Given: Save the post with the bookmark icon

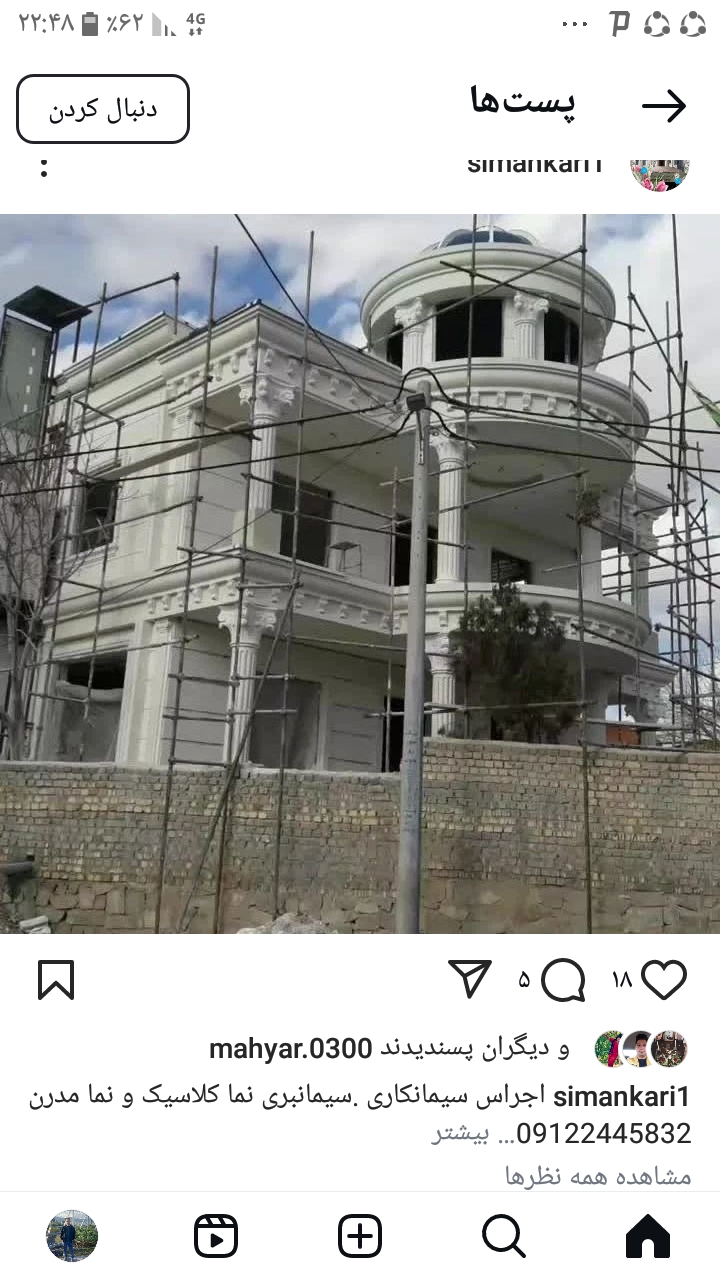Looking at the screenshot, I should tap(56, 980).
